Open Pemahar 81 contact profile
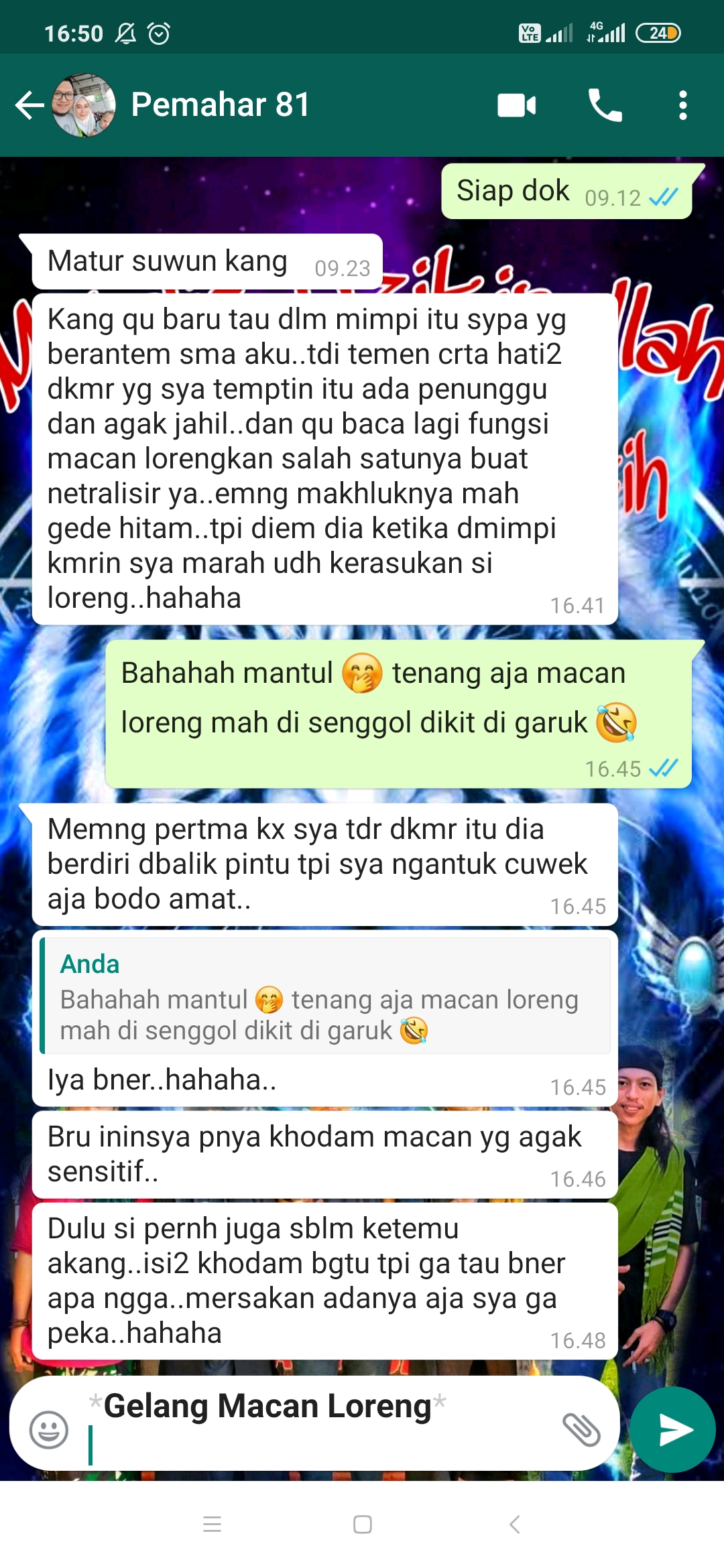This screenshot has height=1568, width=724. (220, 105)
